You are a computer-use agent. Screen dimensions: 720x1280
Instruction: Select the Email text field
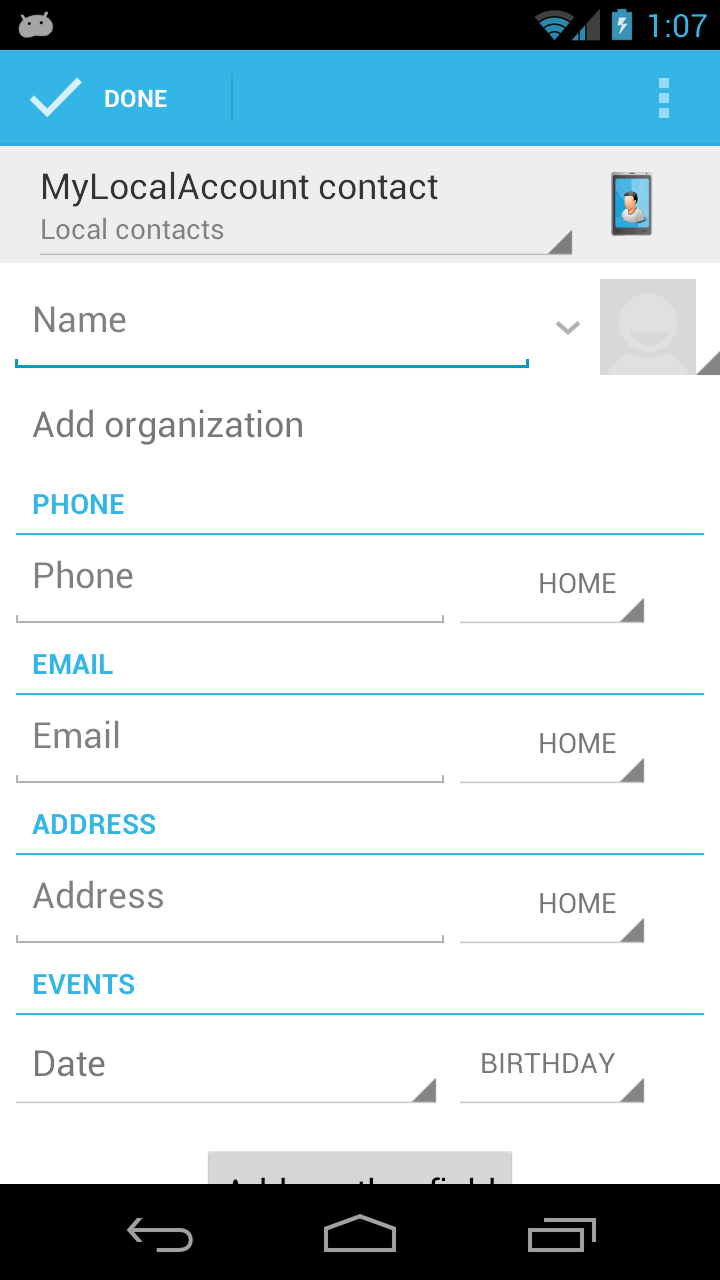coord(230,738)
